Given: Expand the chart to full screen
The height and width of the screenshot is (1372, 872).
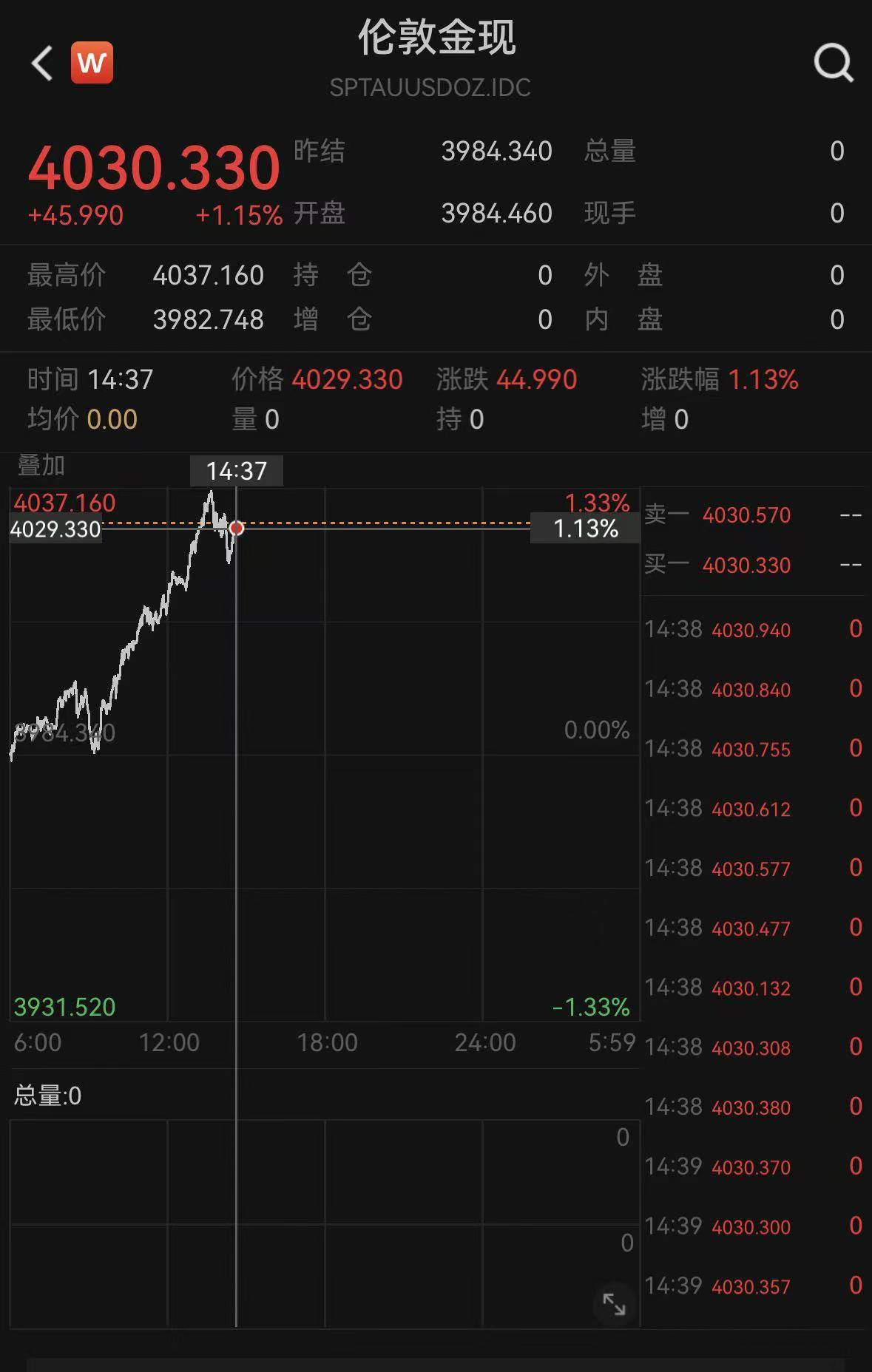Looking at the screenshot, I should pyautogui.click(x=614, y=1305).
